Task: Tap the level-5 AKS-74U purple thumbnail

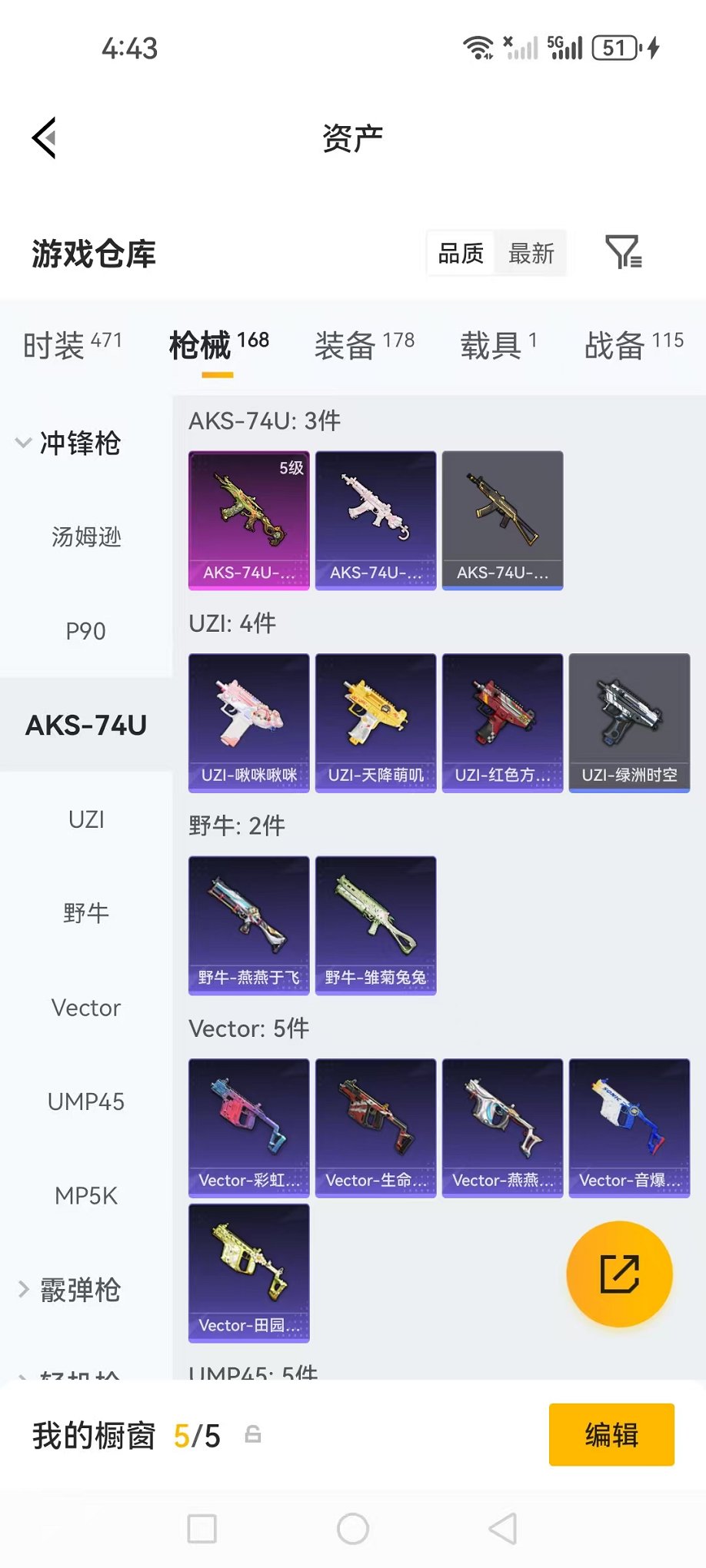Action: coord(248,520)
